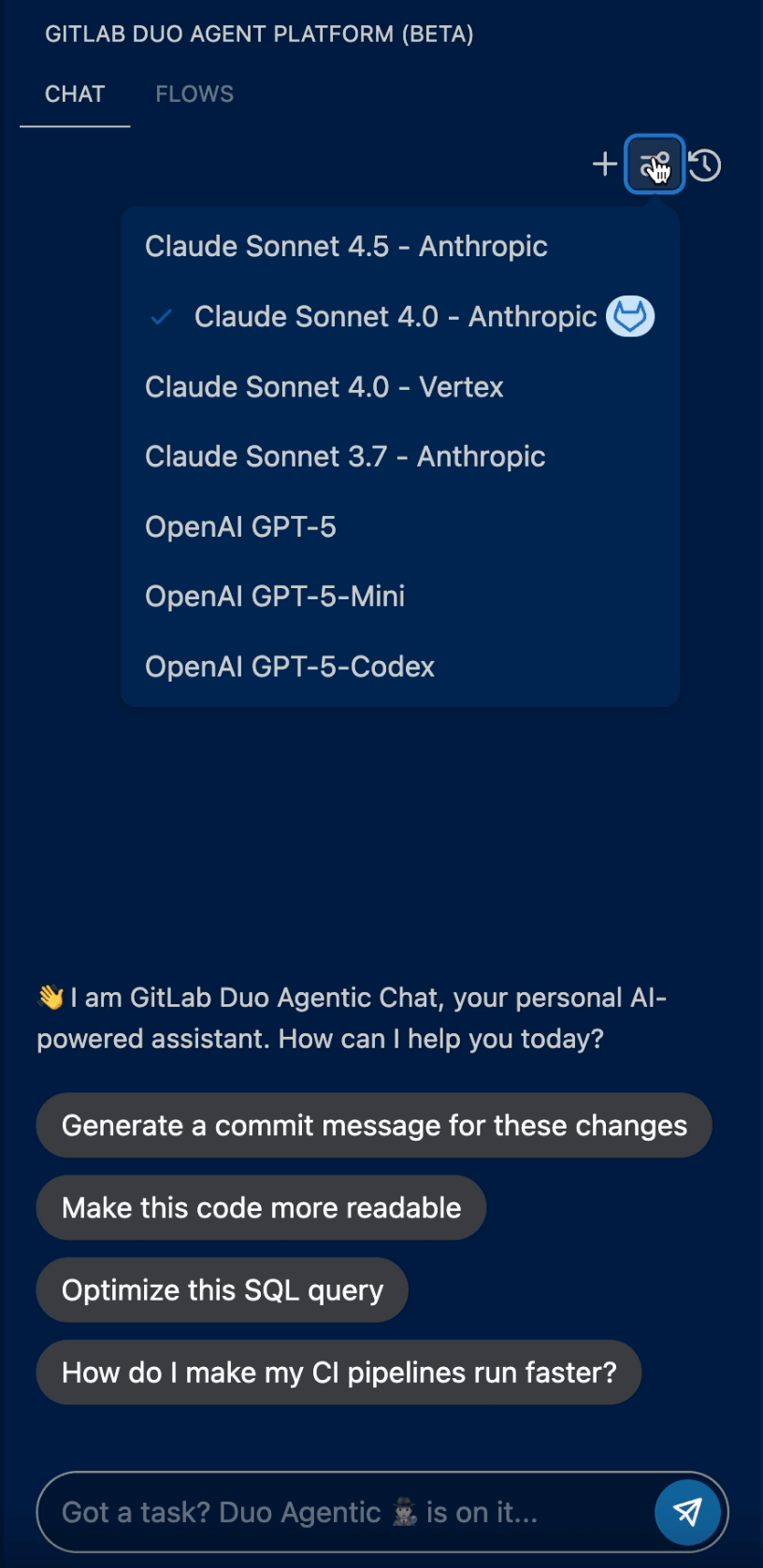
Task: Select Claude Sonnet 4.0 - Anthropic
Action: coord(395,317)
